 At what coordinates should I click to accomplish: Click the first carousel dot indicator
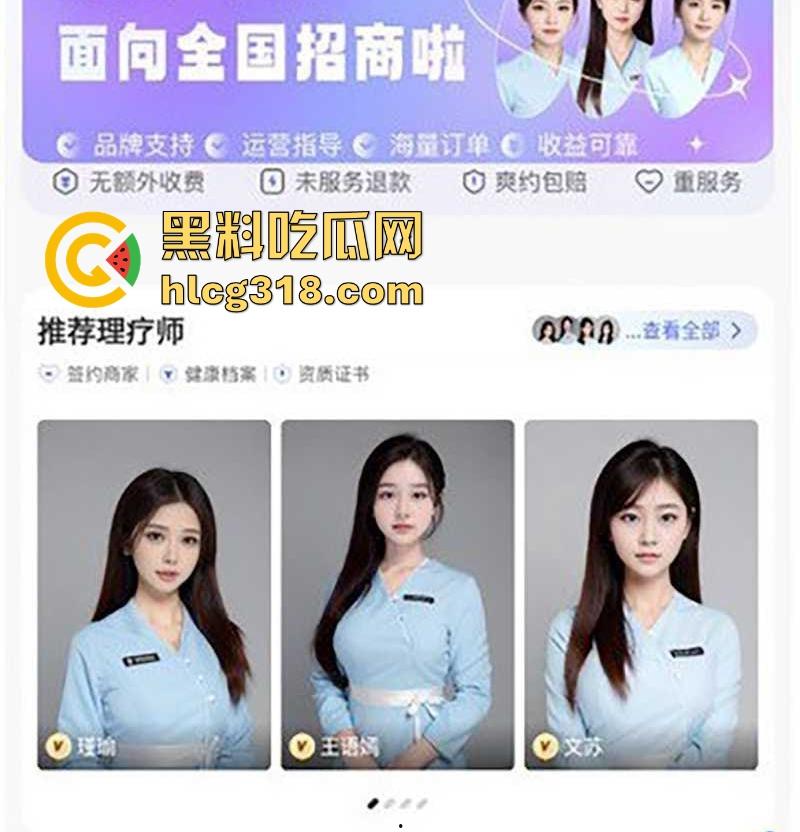(x=372, y=801)
